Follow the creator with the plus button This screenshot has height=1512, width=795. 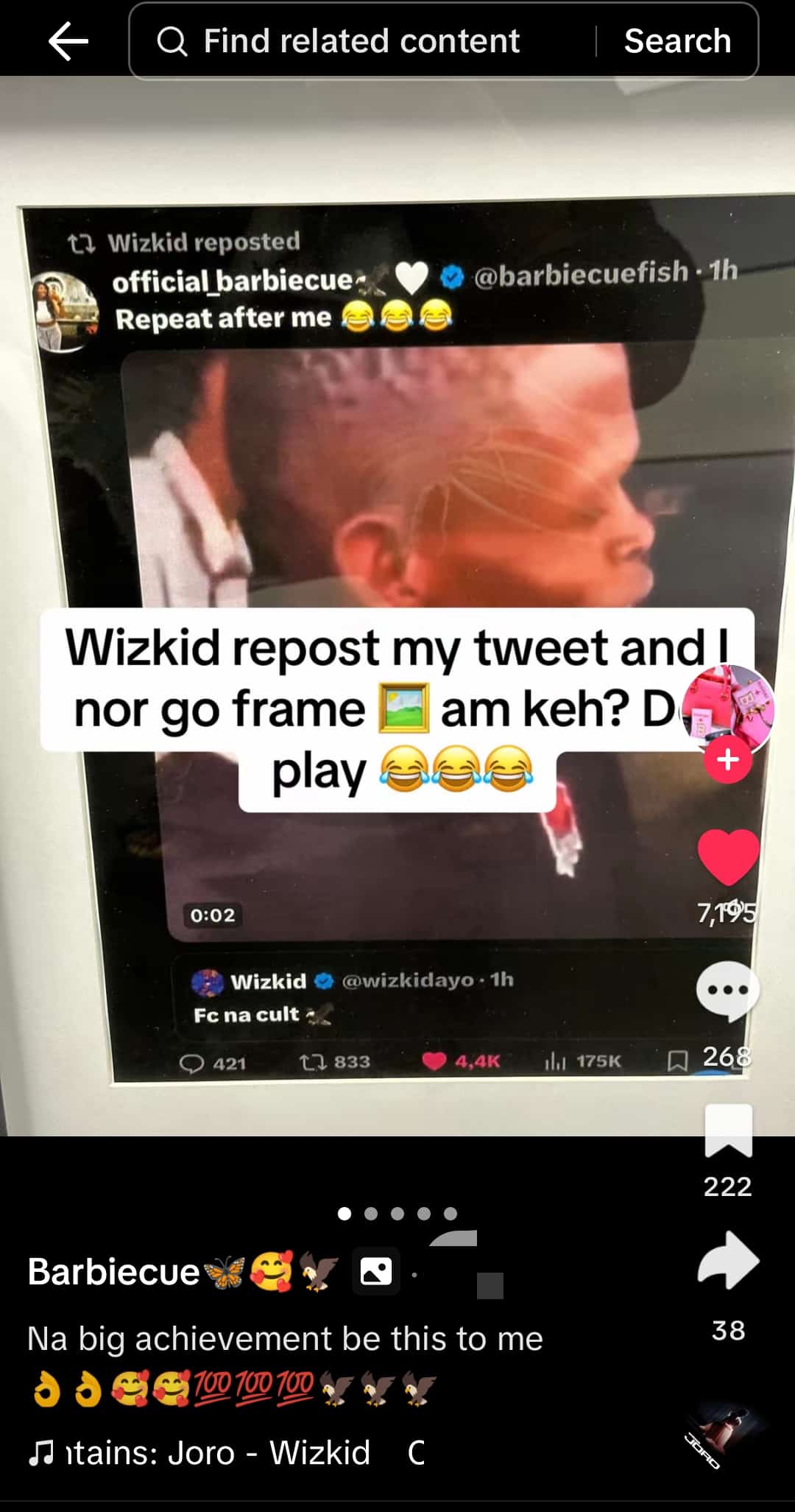click(727, 760)
